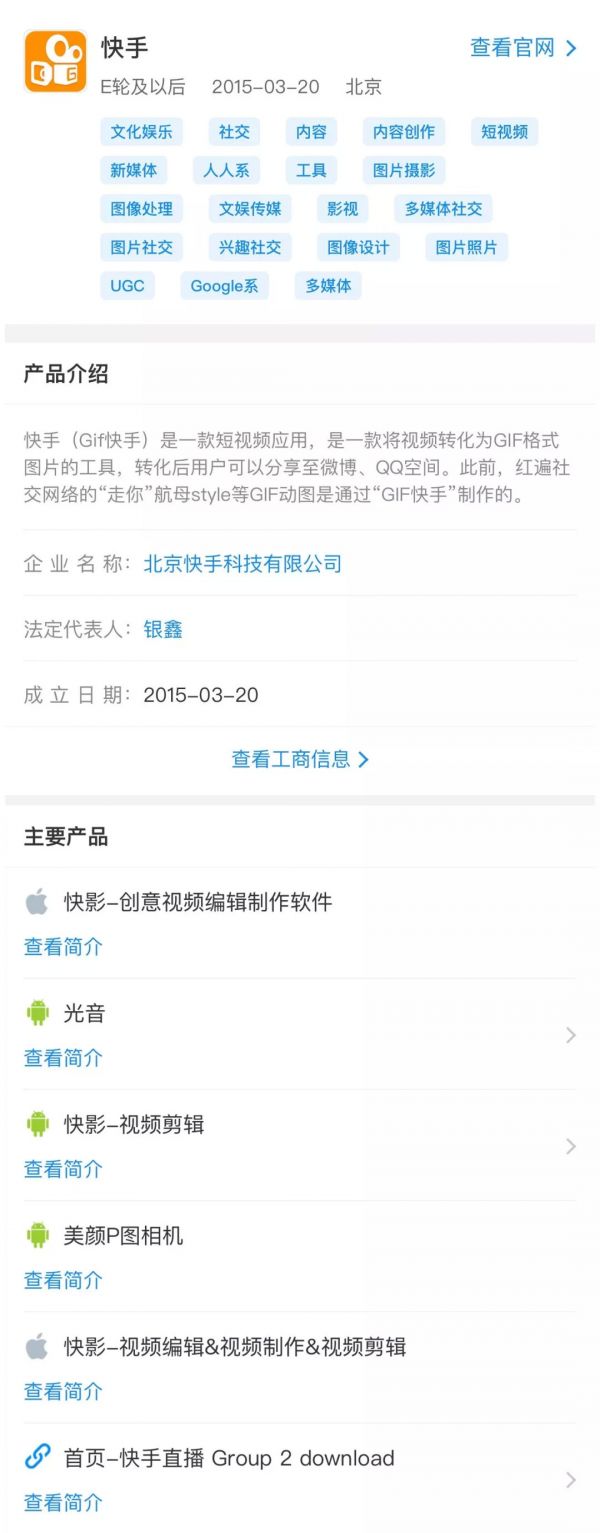The height and width of the screenshot is (1533, 600).
Task: Select the 文化娱乐 tag
Action: 141,132
